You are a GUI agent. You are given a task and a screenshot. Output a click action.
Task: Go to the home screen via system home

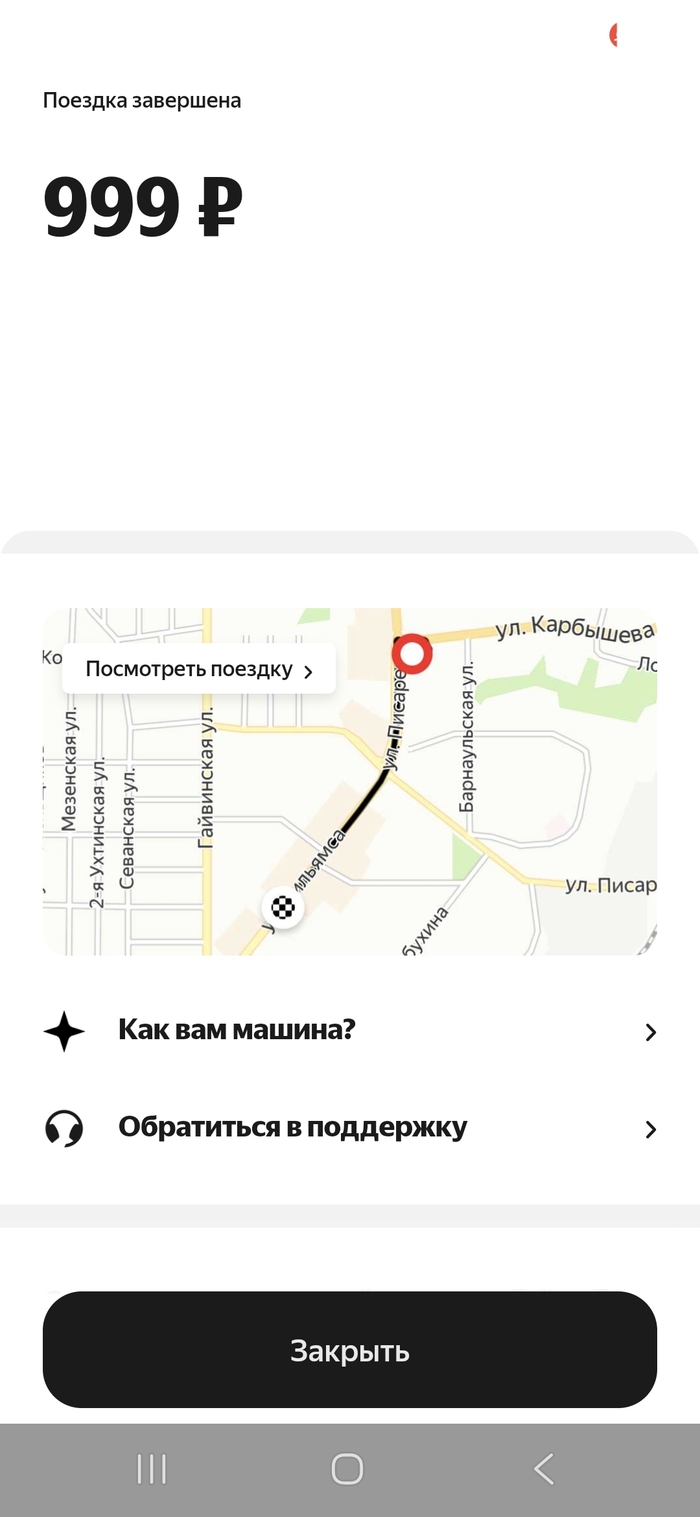347,1469
